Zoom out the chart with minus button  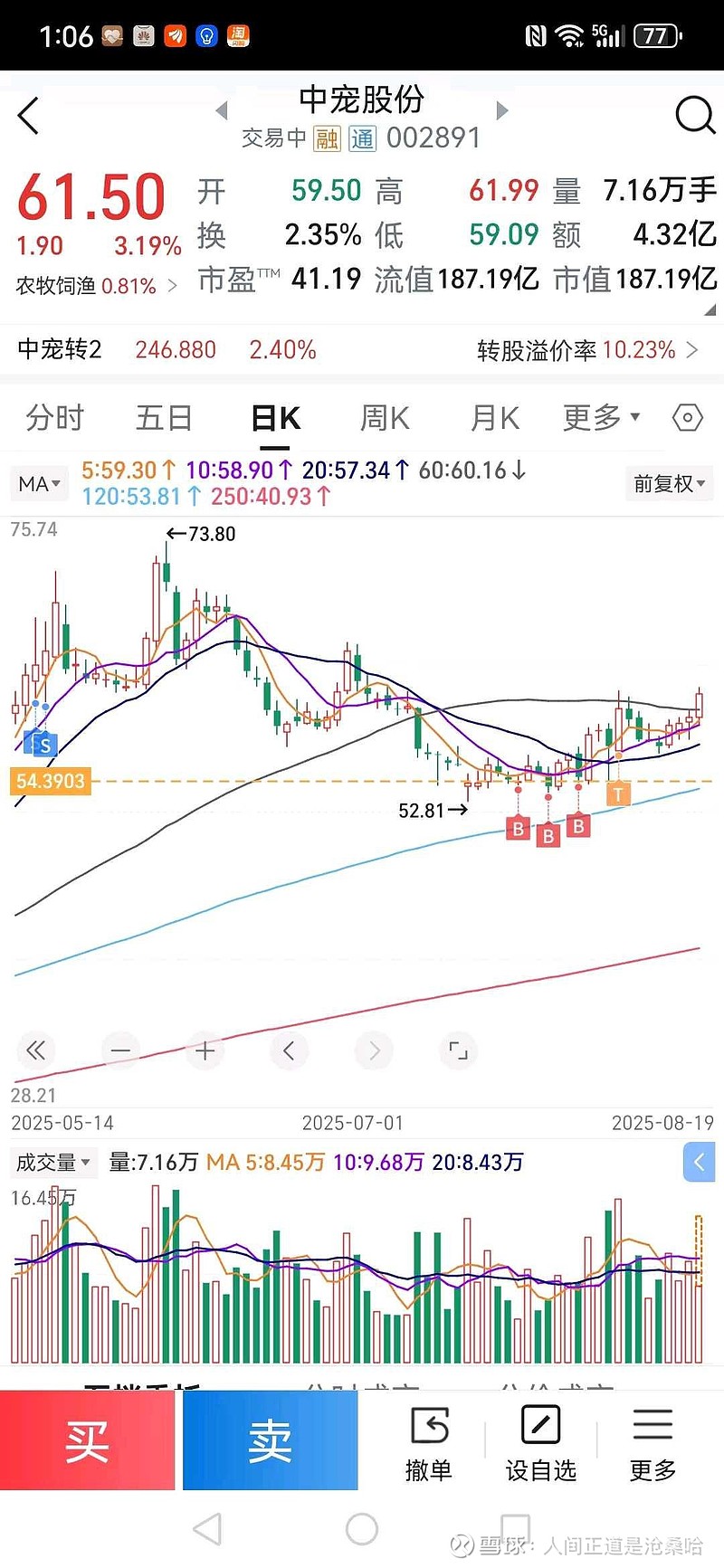point(120,1050)
